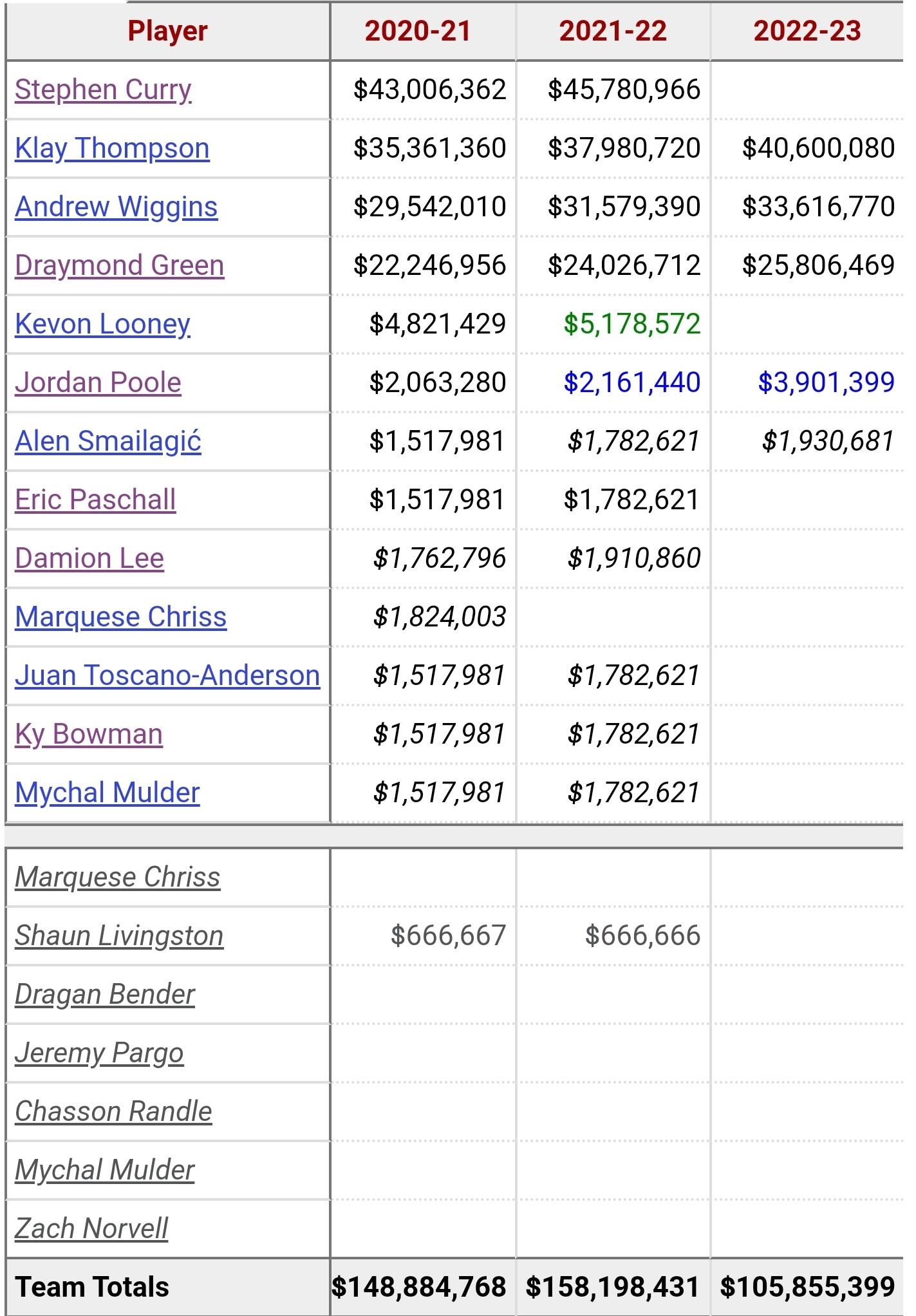916x1316 pixels.
Task: Open Zach Norvell's player page
Action: (91, 1229)
